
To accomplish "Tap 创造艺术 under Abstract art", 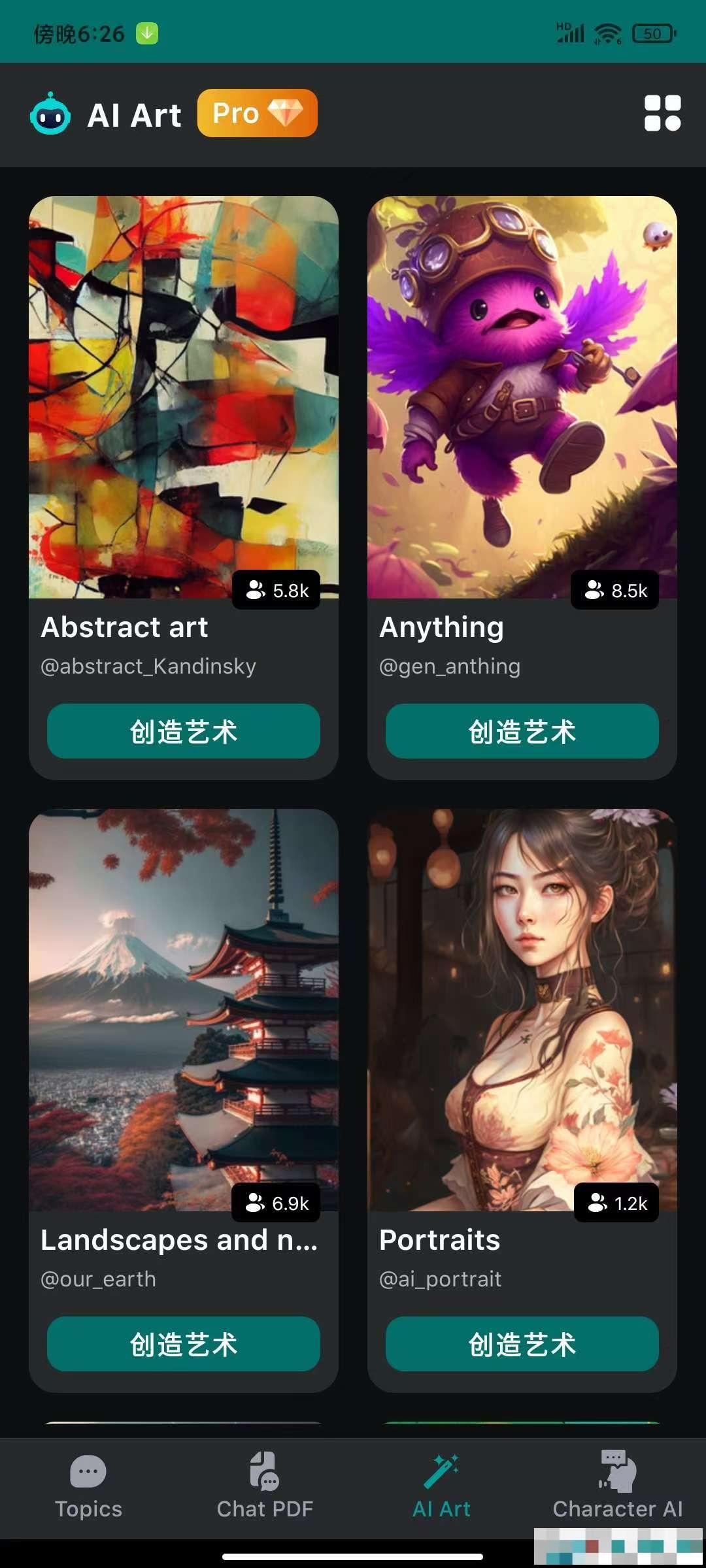I will click(183, 731).
